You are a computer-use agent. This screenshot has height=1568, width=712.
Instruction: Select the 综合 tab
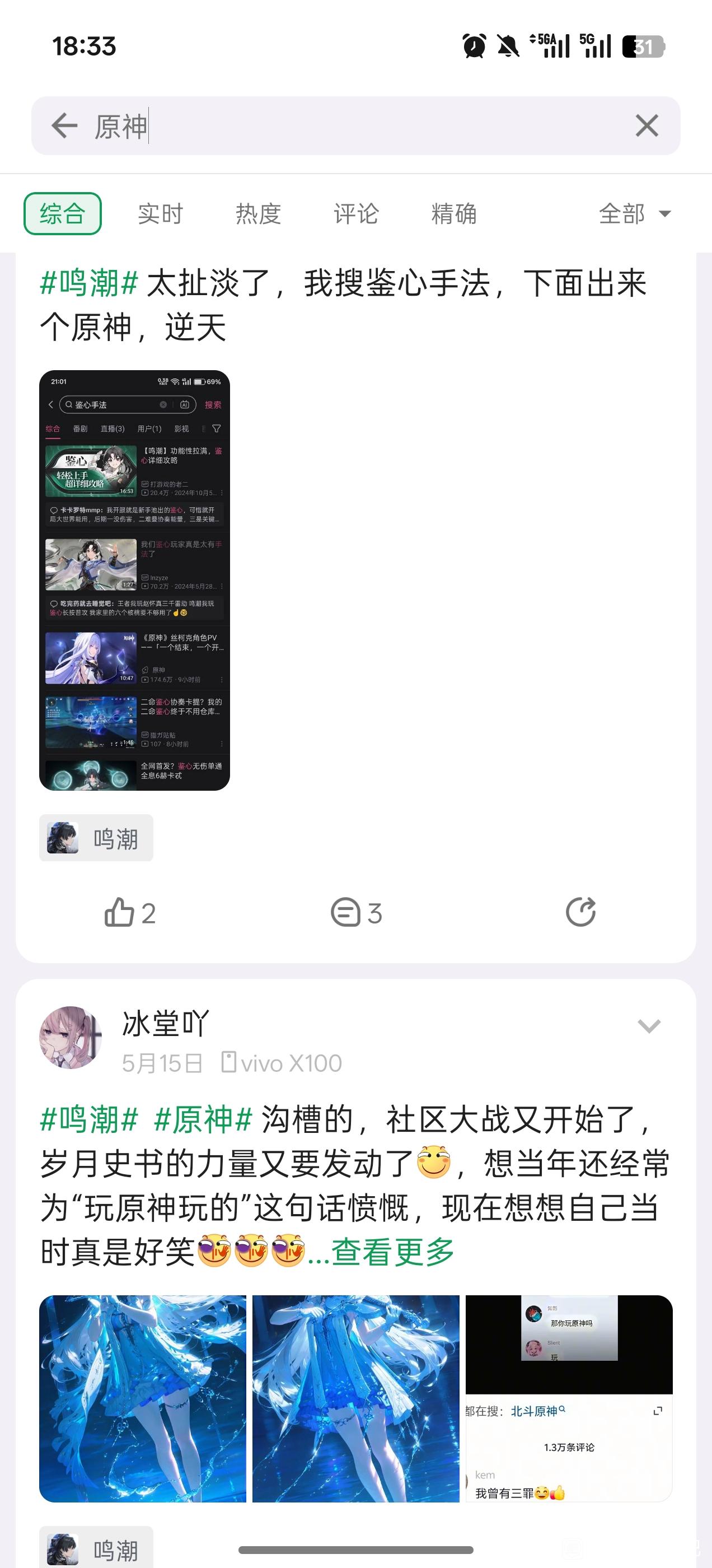click(x=62, y=214)
